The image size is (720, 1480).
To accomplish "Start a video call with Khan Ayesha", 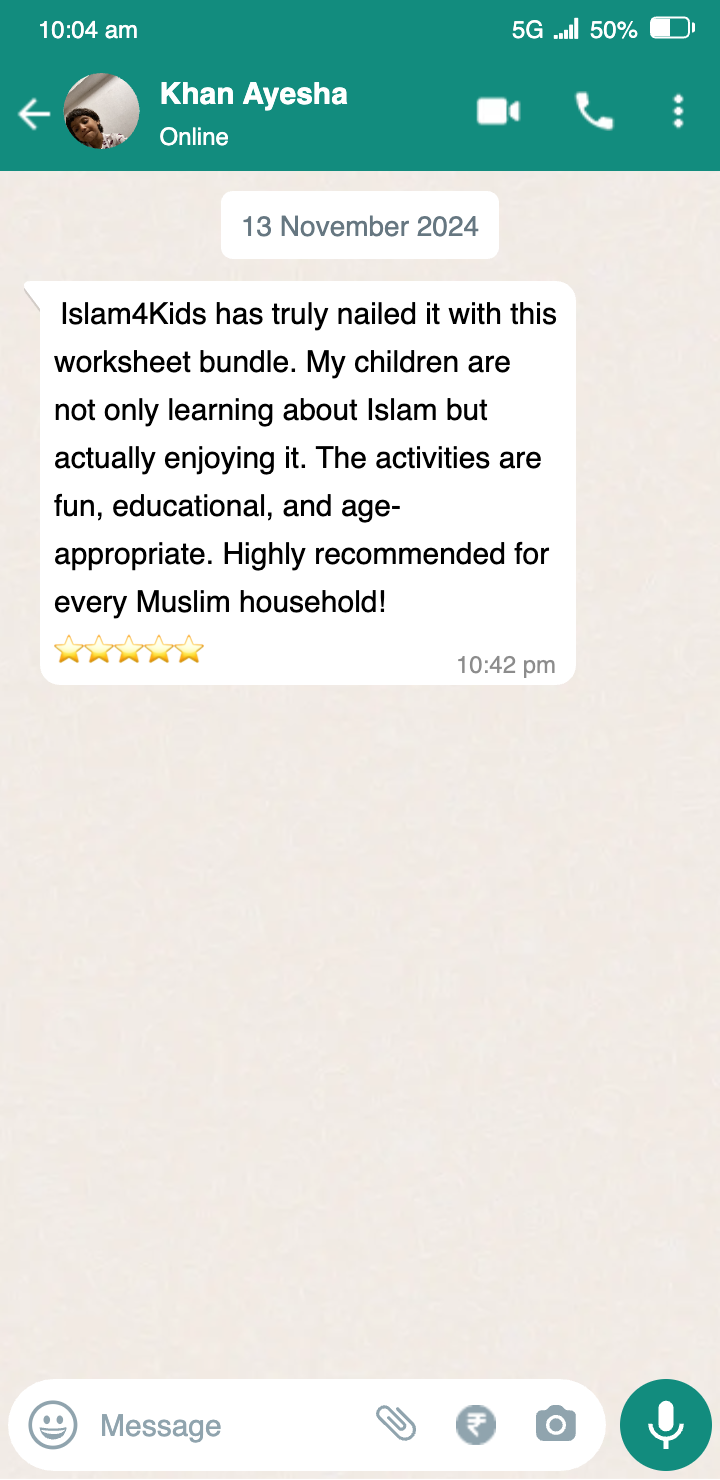I will 498,111.
